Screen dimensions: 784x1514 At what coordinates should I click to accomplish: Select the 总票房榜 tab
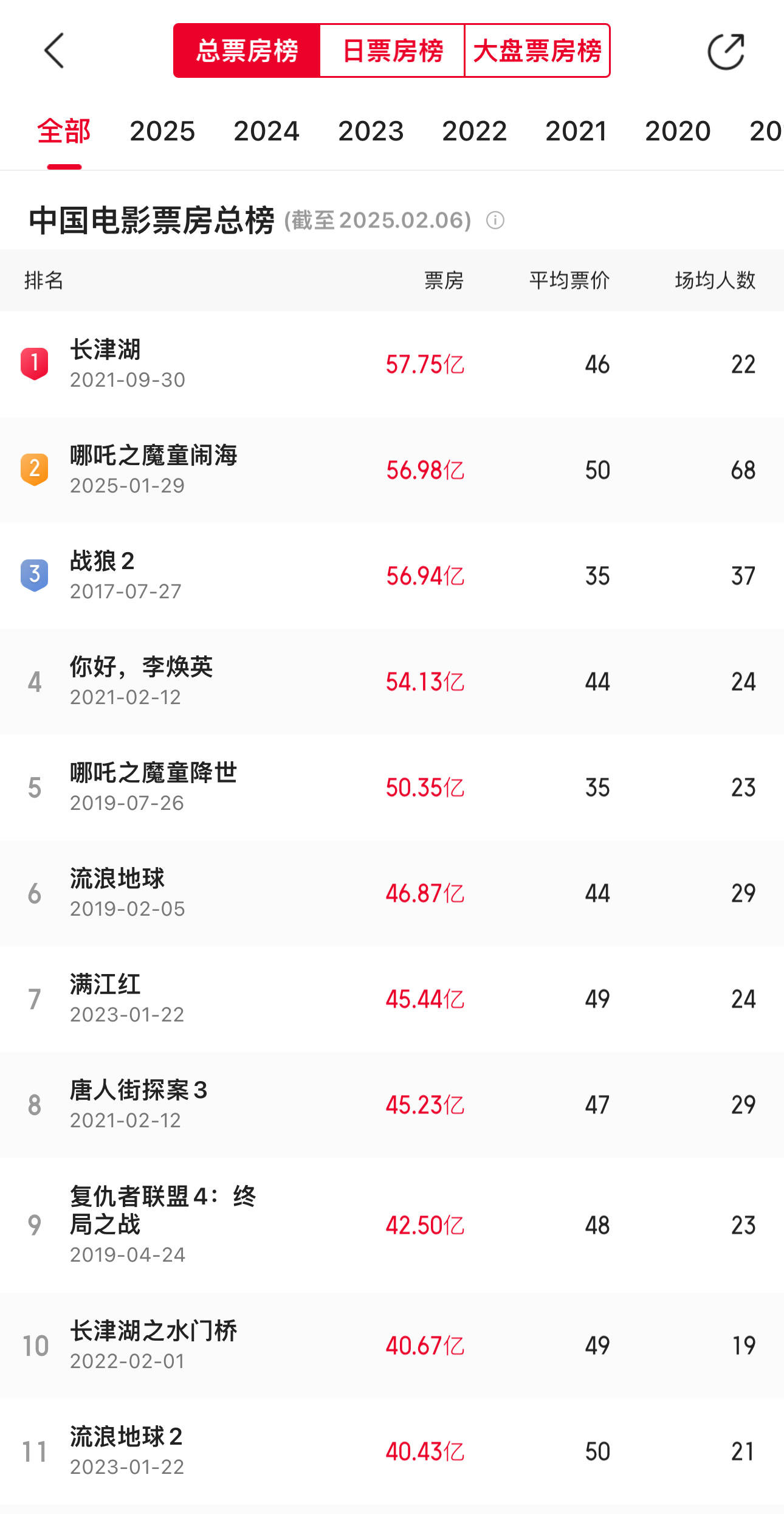(x=247, y=51)
